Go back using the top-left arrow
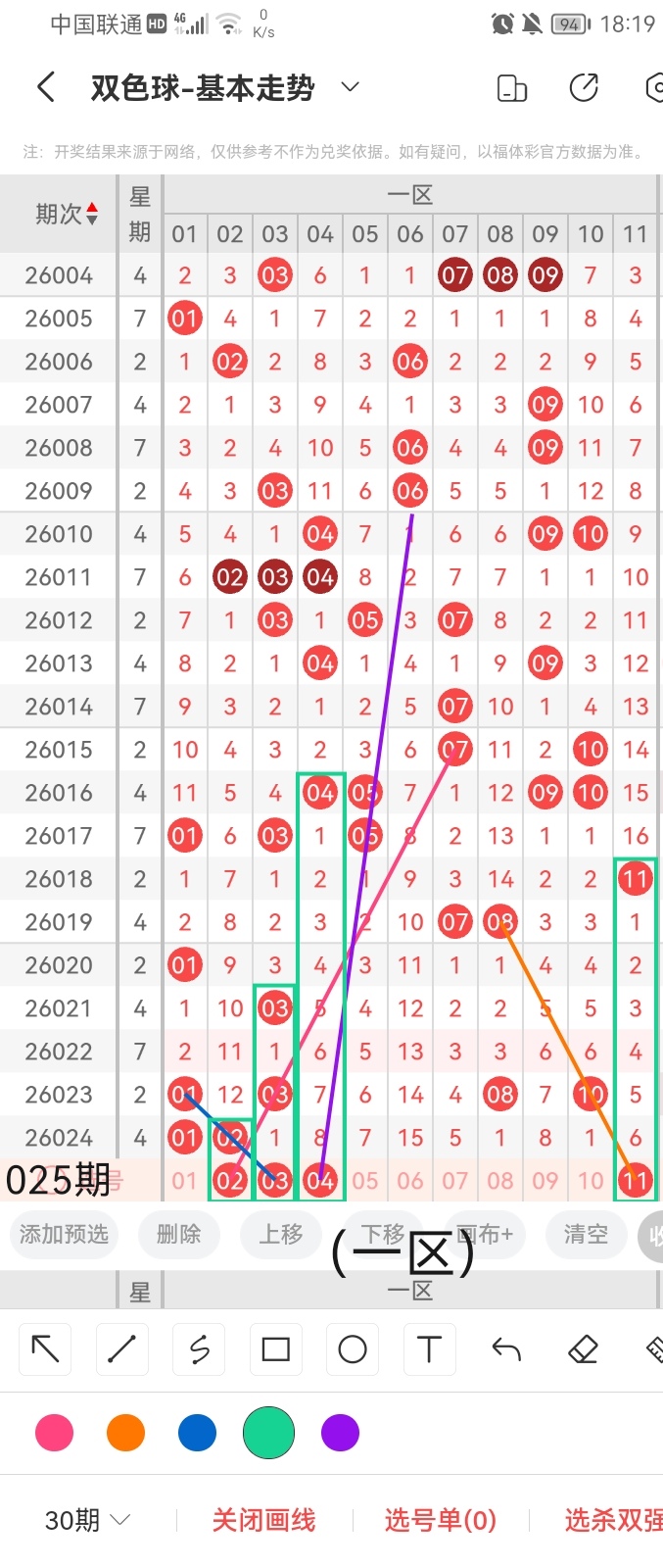This screenshot has height=1568, width=663. 46,88
